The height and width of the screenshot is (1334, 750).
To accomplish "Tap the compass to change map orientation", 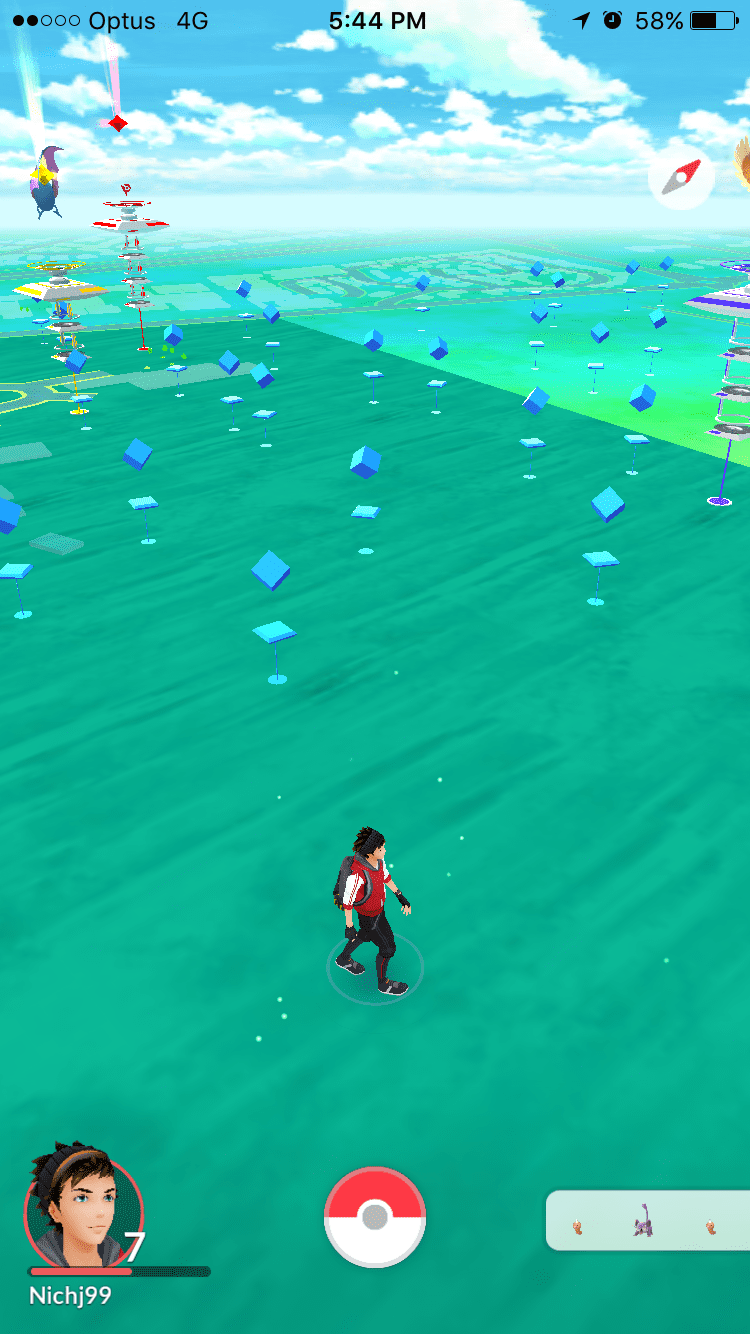I will (681, 178).
